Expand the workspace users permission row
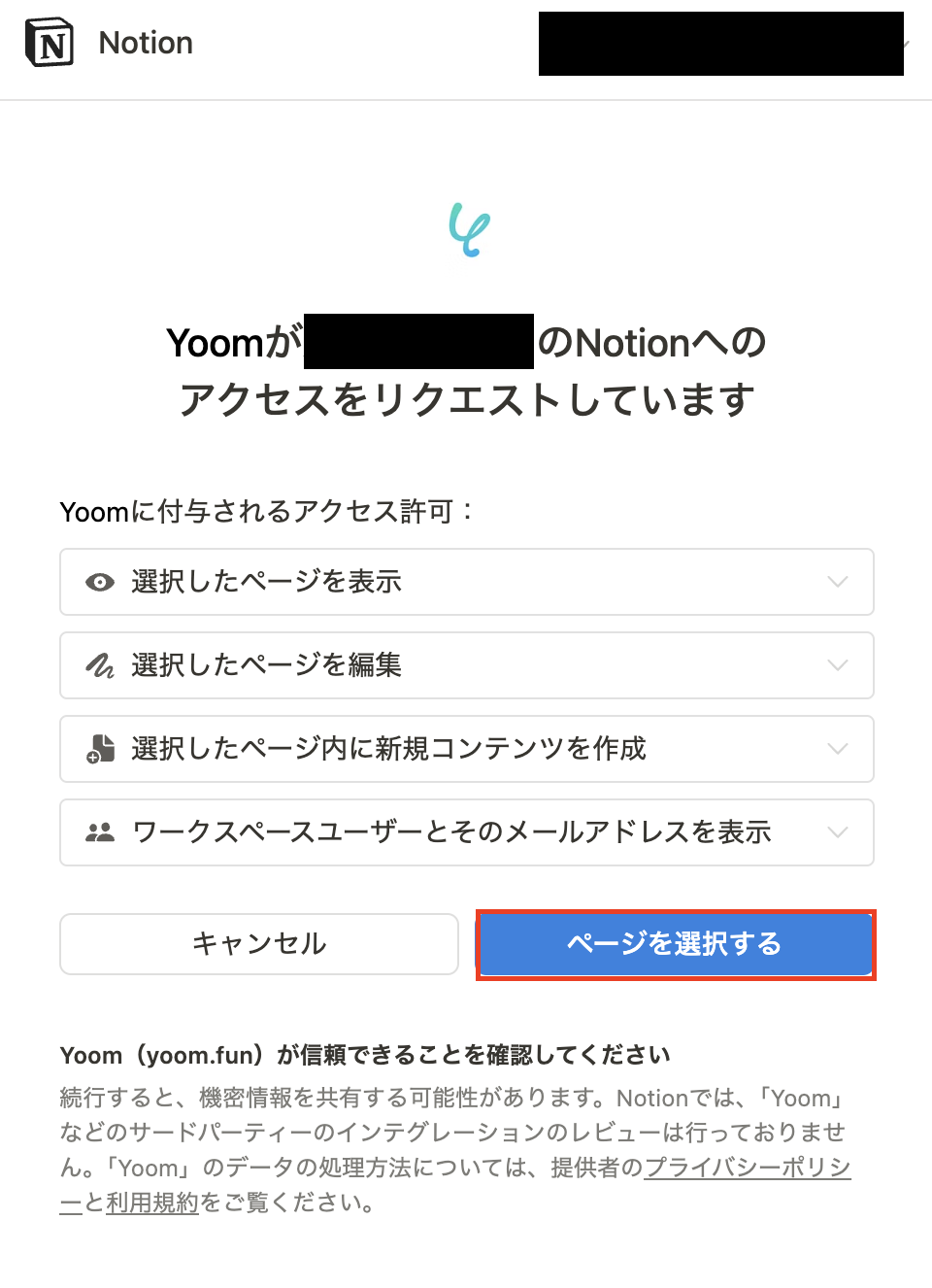Viewport: 932px width, 1288px height. 836,832
